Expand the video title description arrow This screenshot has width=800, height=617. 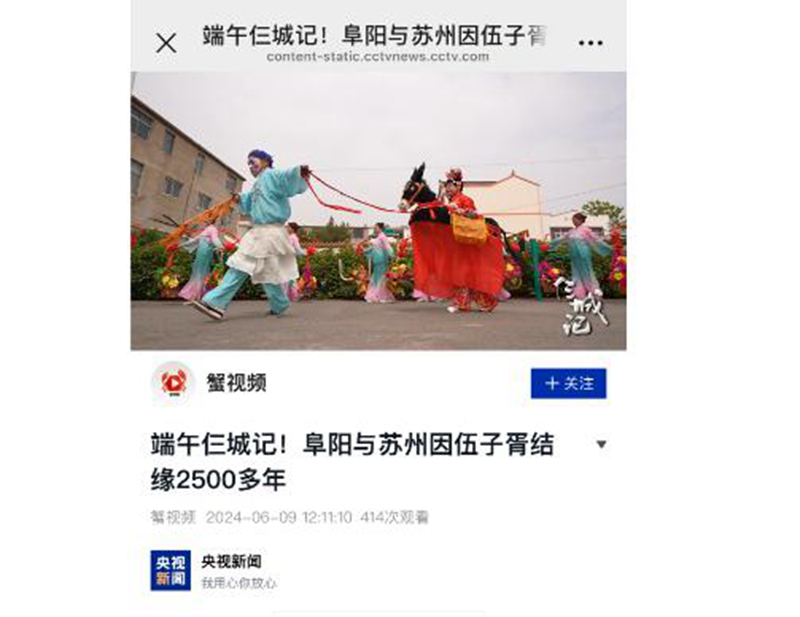point(601,444)
